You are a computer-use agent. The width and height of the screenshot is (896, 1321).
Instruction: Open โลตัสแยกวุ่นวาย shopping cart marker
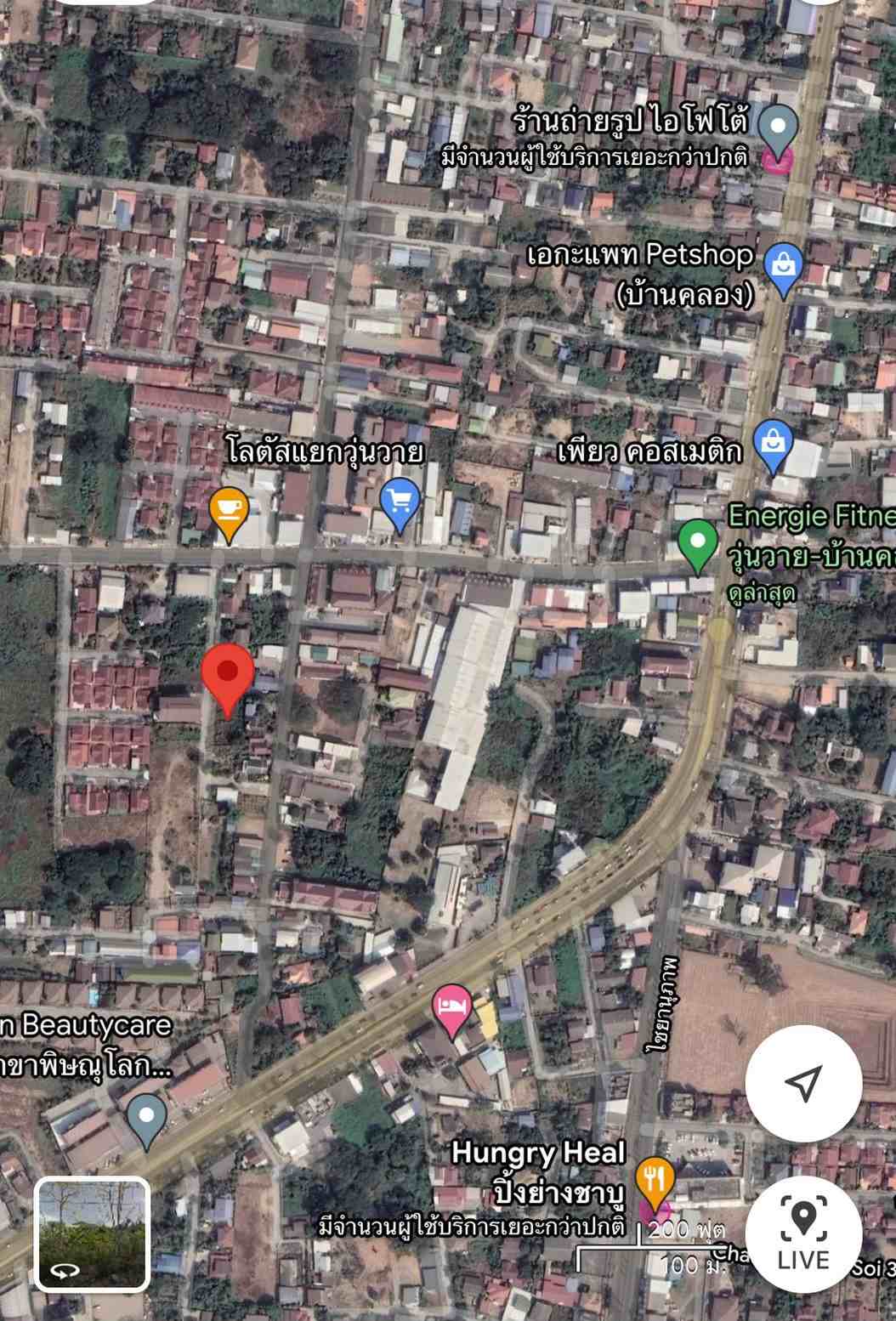coord(400,502)
